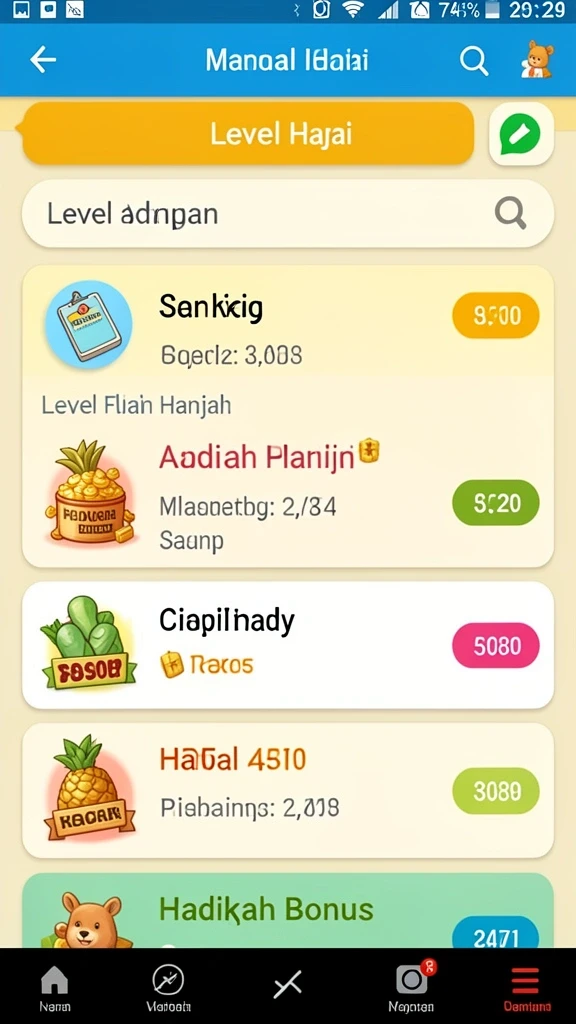The image size is (576, 1024).
Task: Focus the Level search field
Action: (288, 214)
